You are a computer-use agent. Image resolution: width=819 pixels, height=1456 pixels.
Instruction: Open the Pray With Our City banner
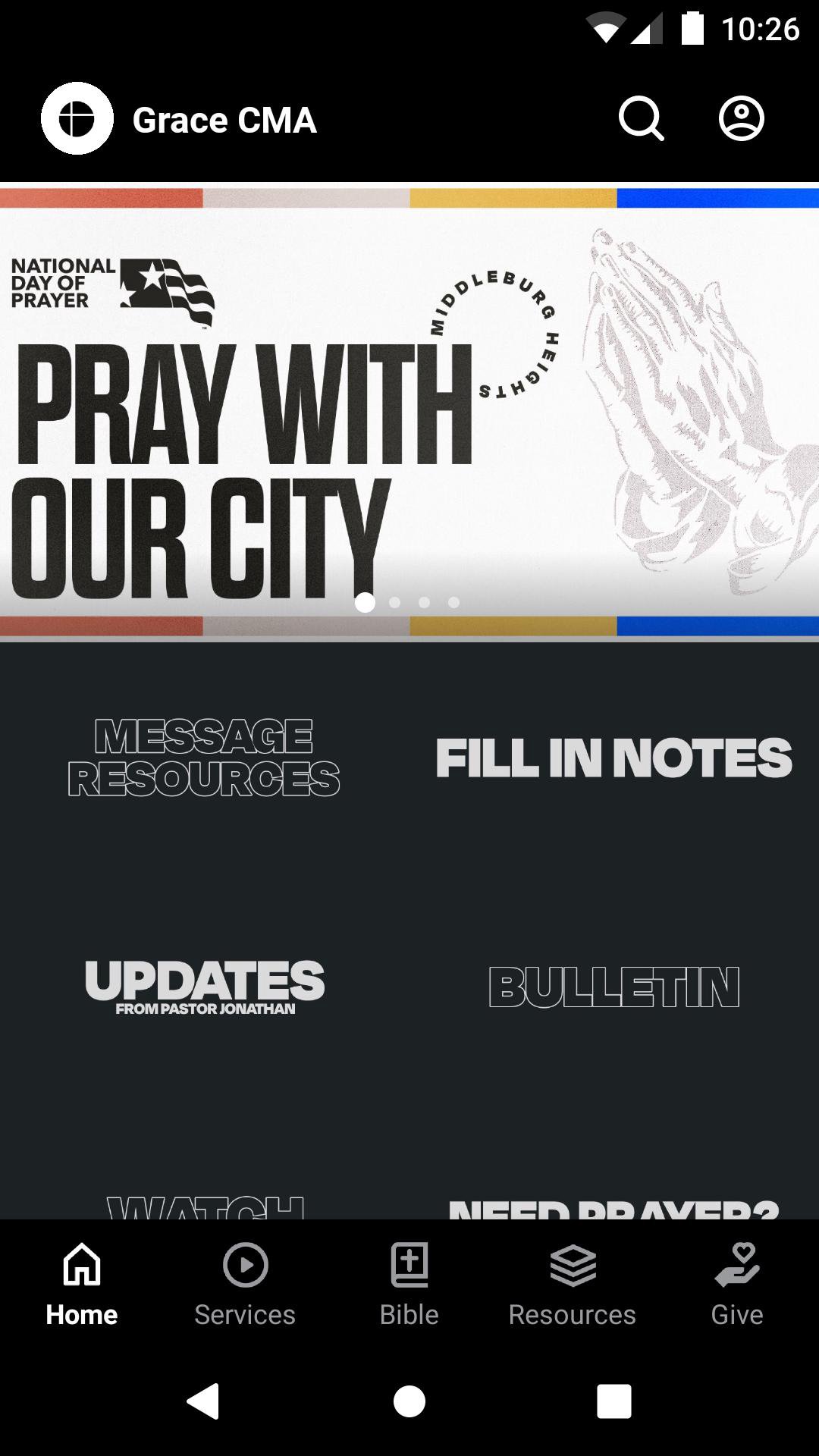click(x=409, y=413)
